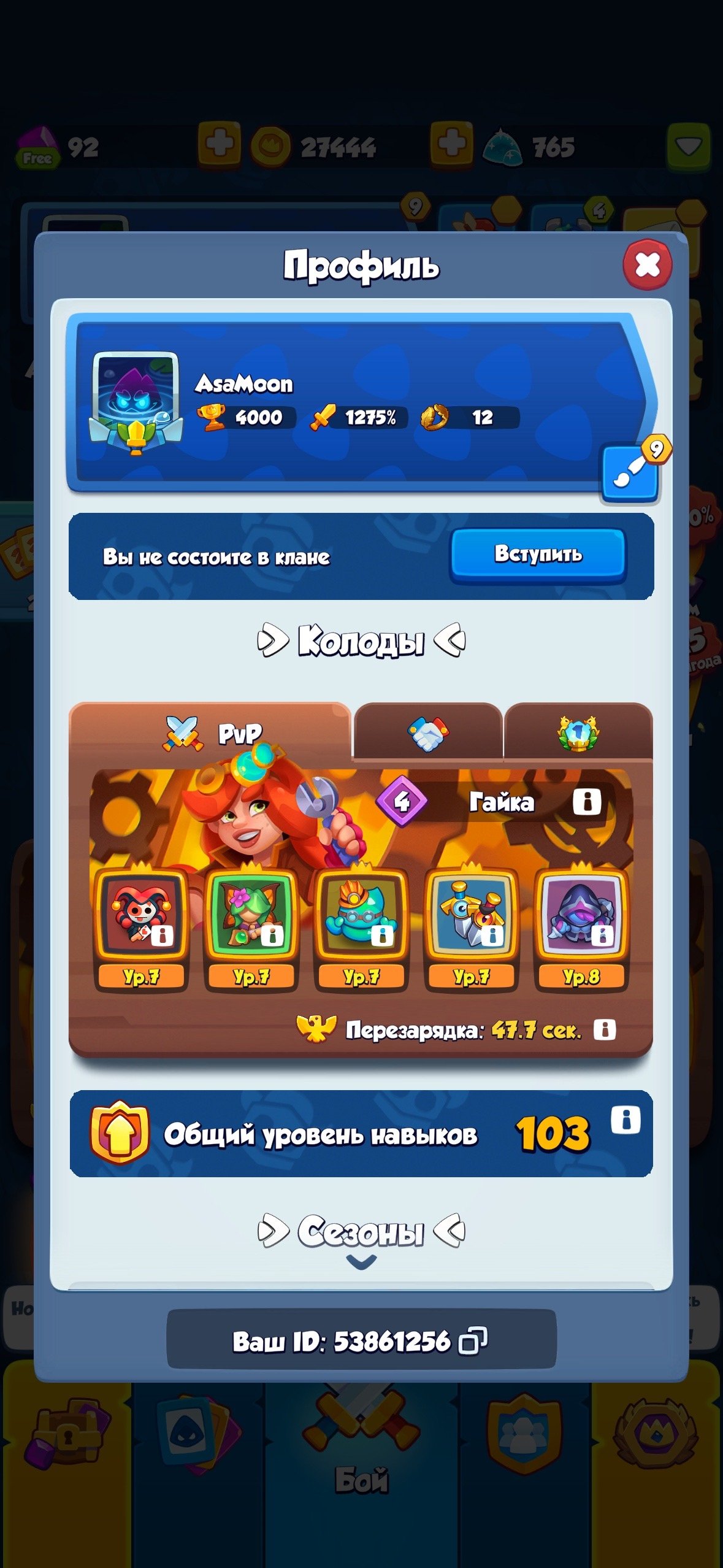Image resolution: width=723 pixels, height=1568 pixels.
Task: Select the PvP deck tab
Action: click(x=212, y=733)
